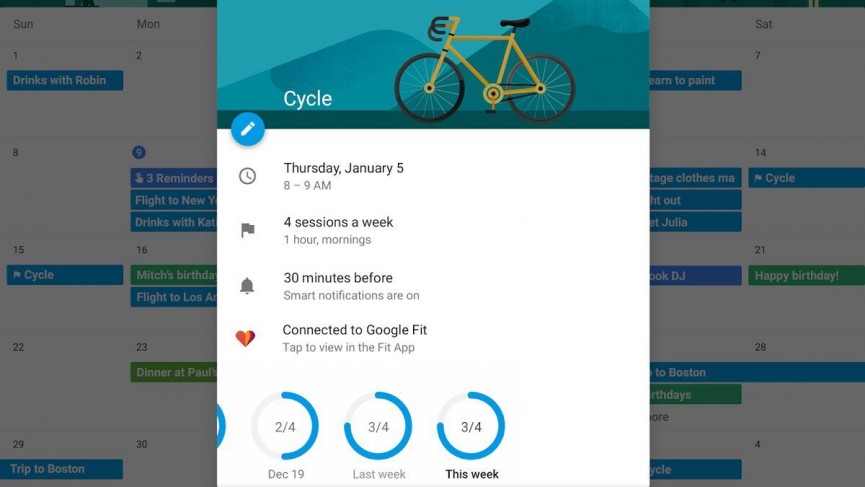
Task: Open the Cycle event on the 14th
Action: point(806,178)
